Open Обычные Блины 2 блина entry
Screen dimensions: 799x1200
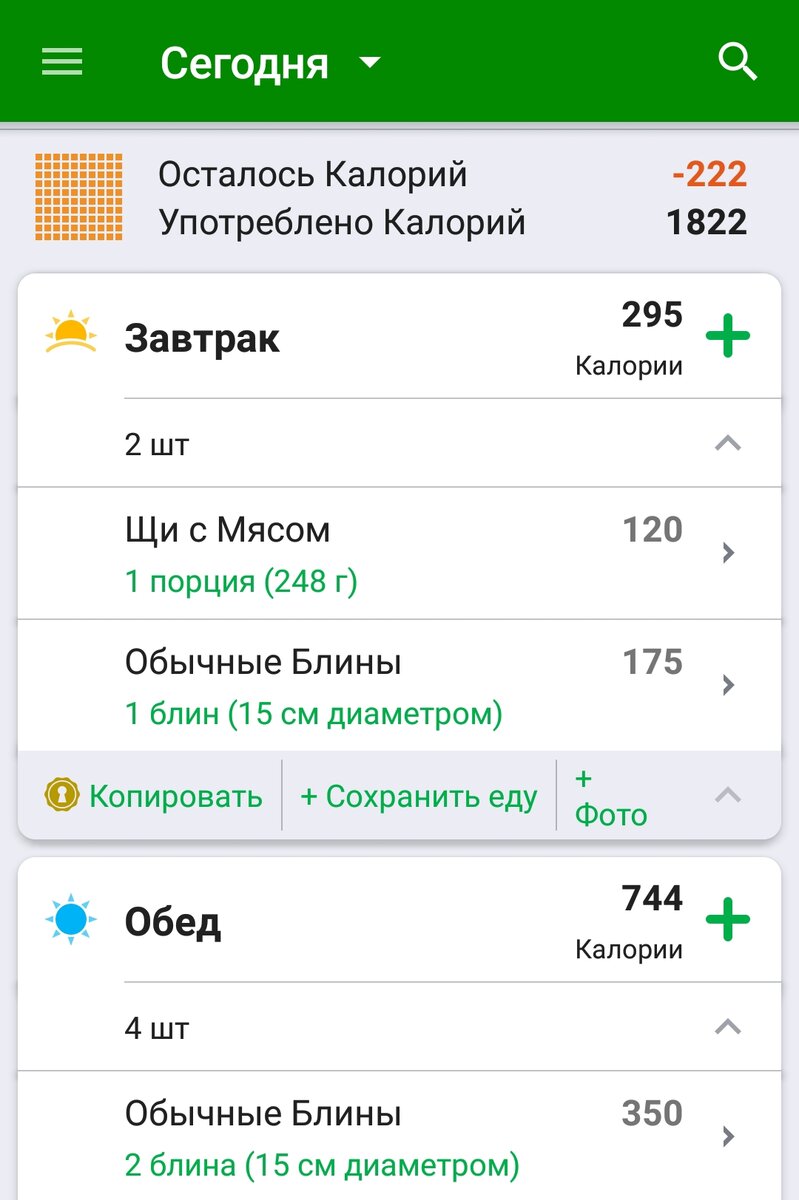pos(400,1137)
